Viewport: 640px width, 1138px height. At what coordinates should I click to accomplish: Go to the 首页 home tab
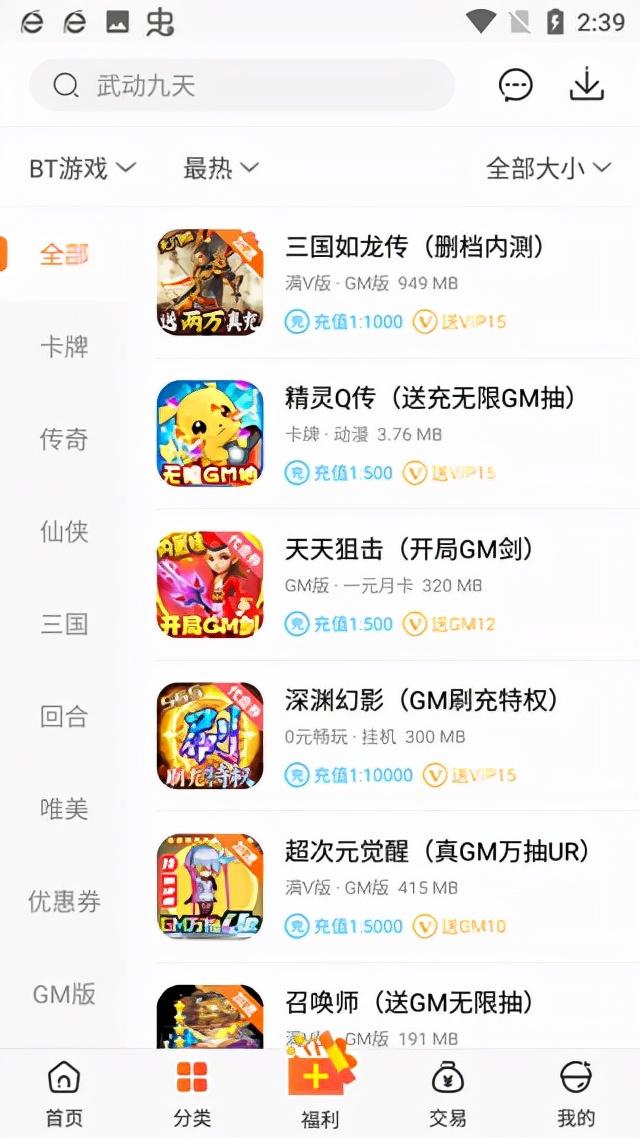pos(64,1094)
